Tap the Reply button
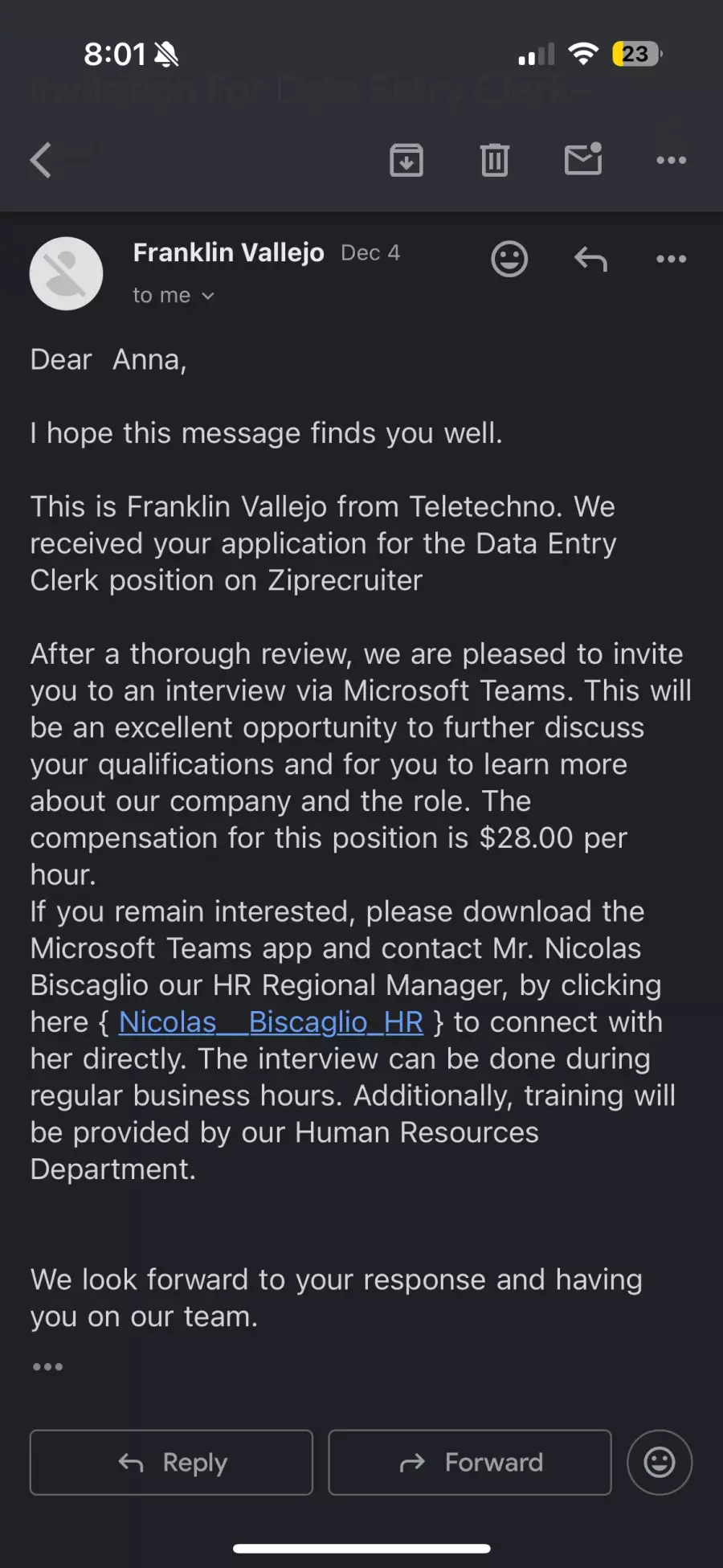 (171, 1462)
